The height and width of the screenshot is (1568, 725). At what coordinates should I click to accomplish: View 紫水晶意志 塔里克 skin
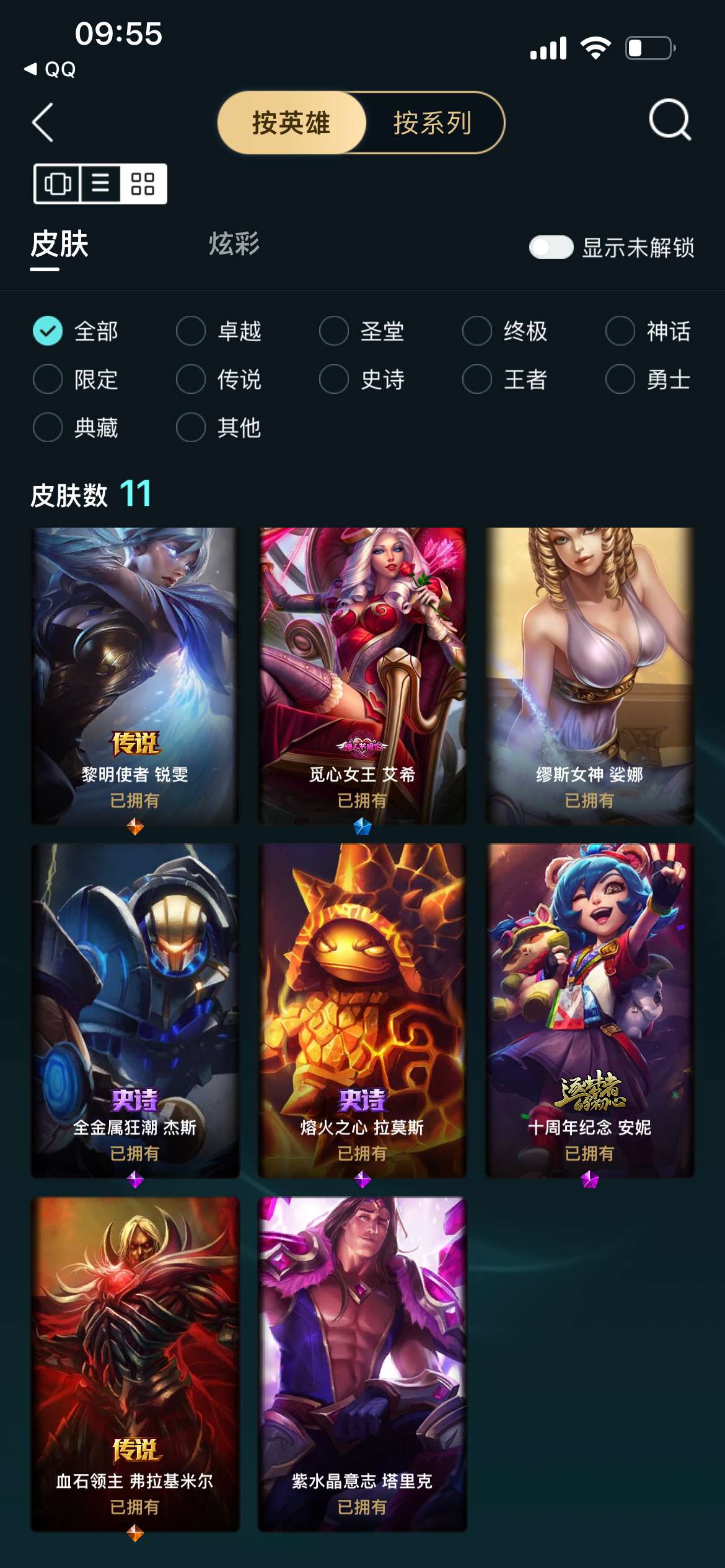[x=362, y=1362]
